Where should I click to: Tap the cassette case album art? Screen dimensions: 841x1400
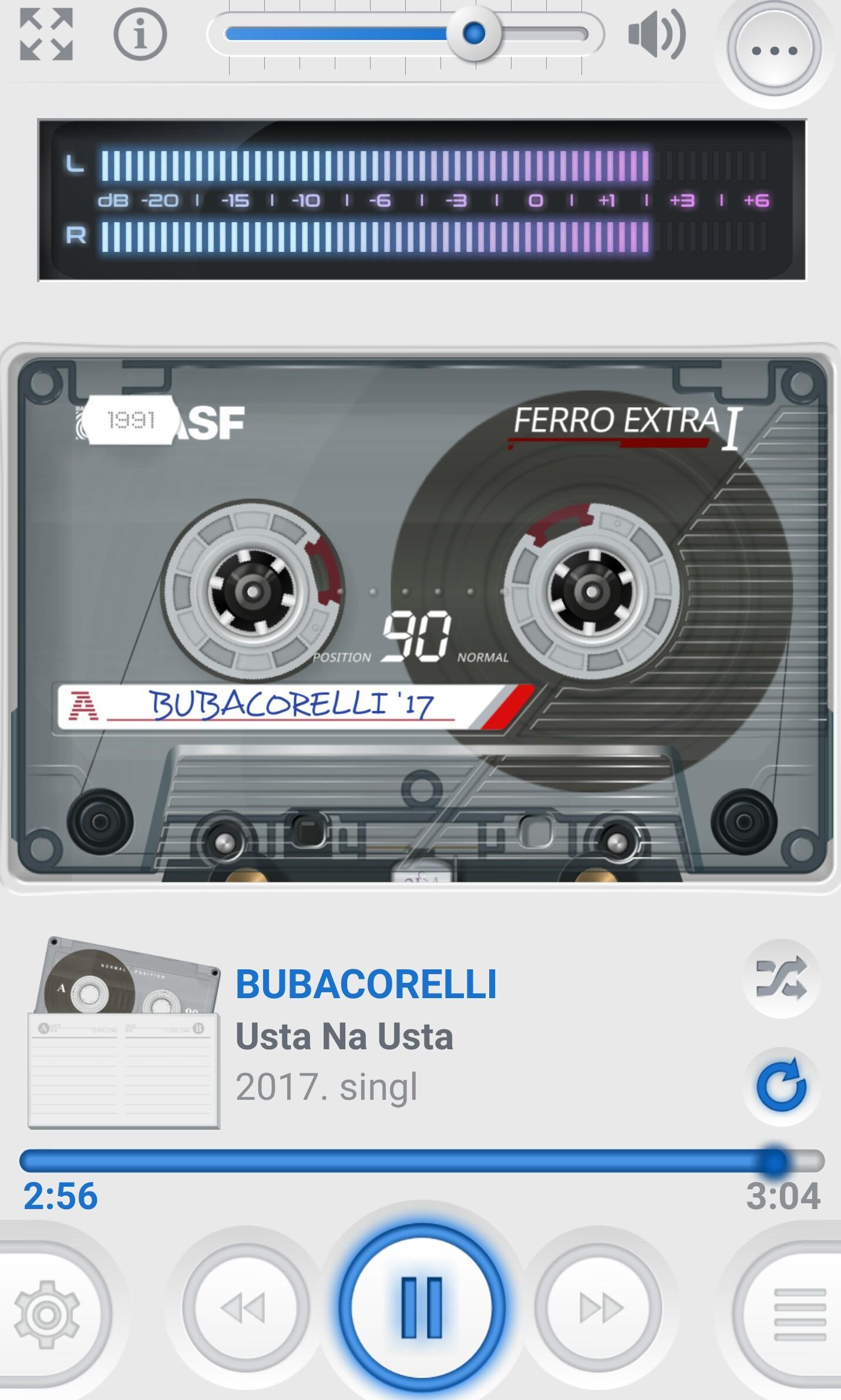(x=124, y=1032)
